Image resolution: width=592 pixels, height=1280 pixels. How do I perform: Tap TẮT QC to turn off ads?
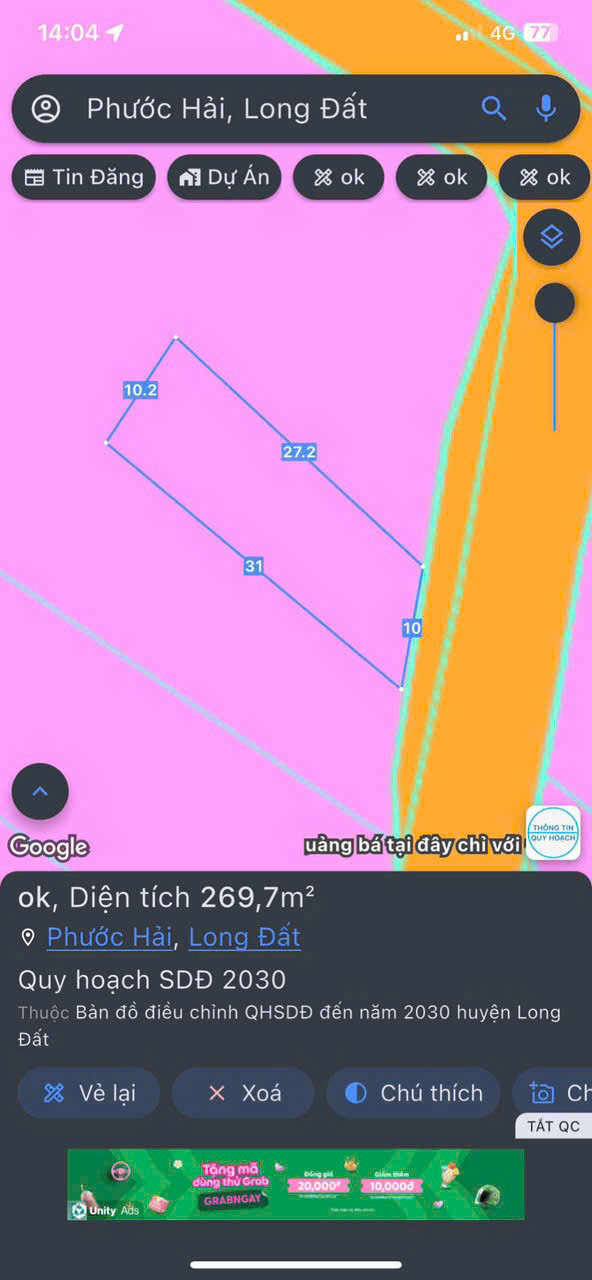[x=554, y=1126]
